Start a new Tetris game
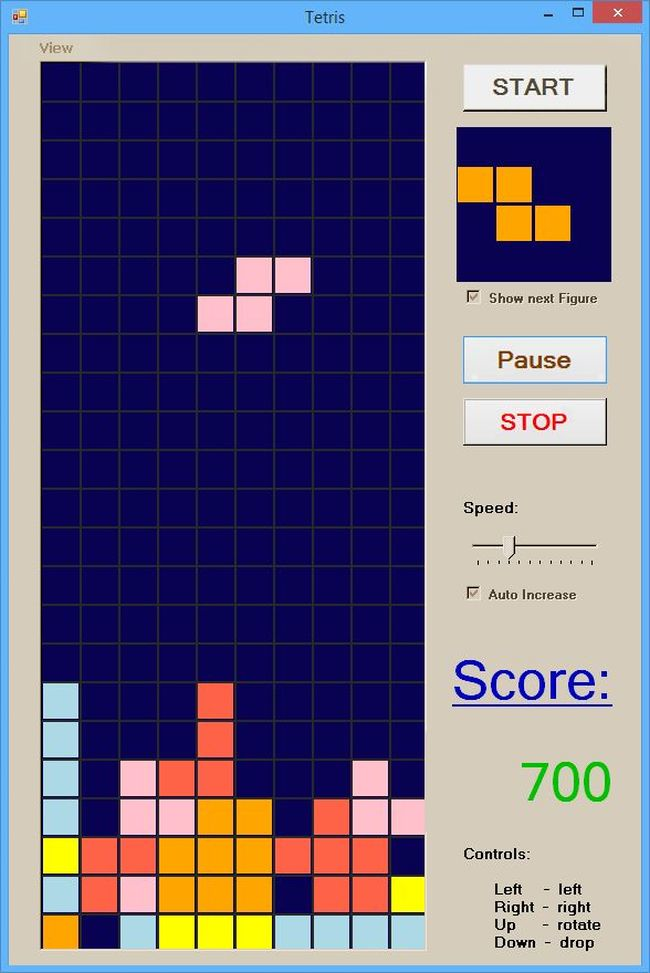This screenshot has width=650, height=973. (534, 87)
